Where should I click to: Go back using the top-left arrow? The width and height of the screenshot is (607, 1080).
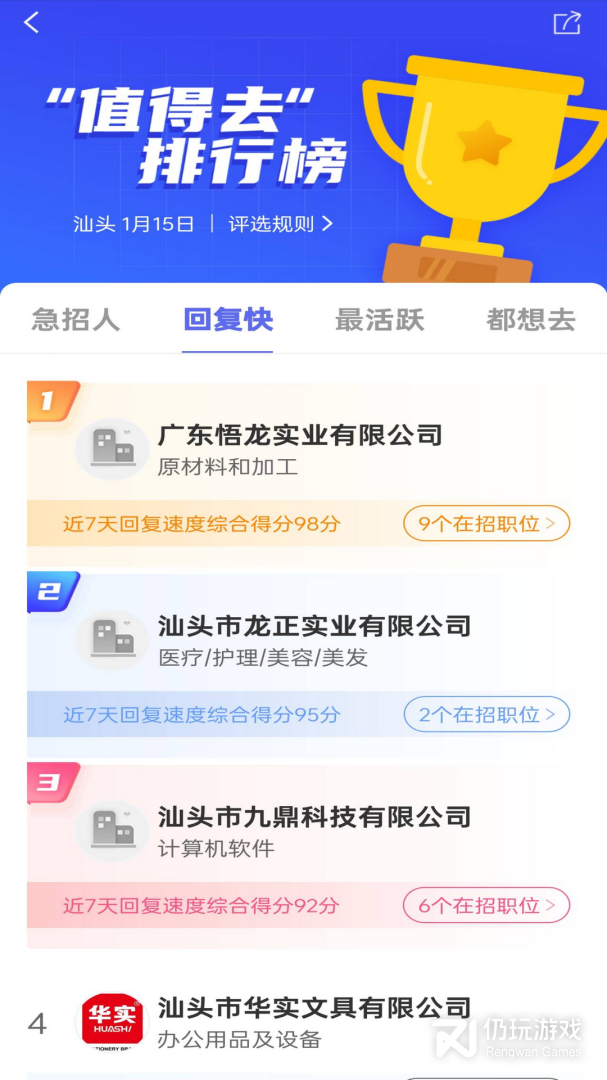[31, 23]
